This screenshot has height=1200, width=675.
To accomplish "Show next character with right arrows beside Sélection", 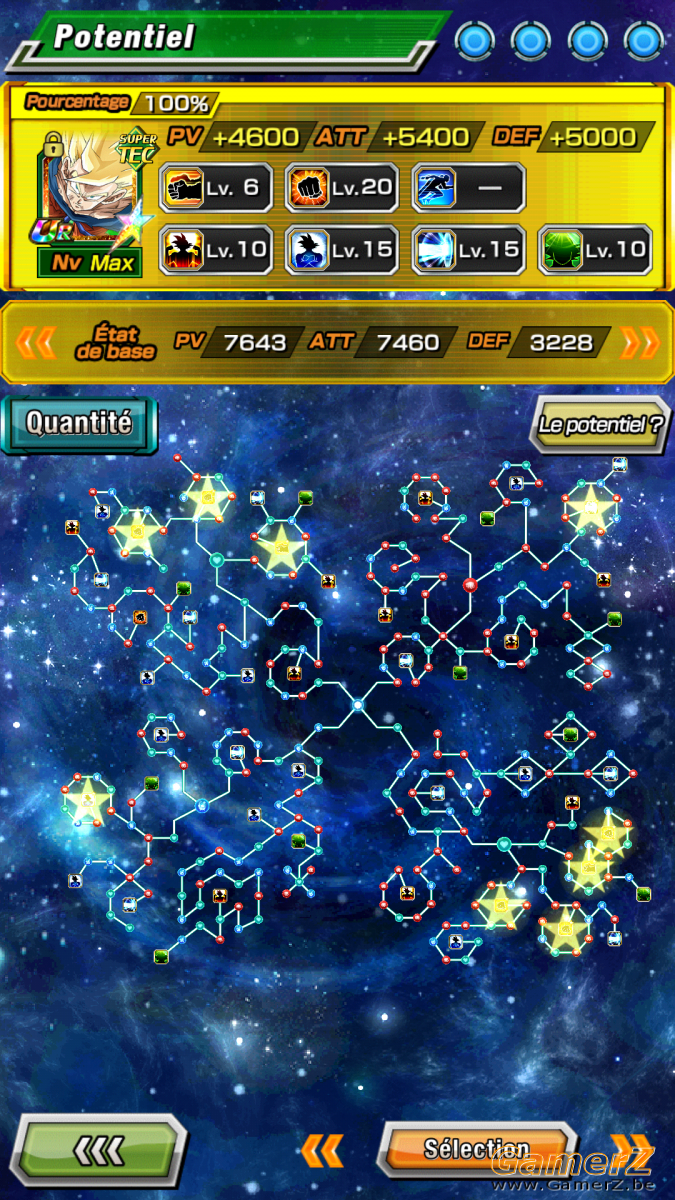I will [x=632, y=1150].
